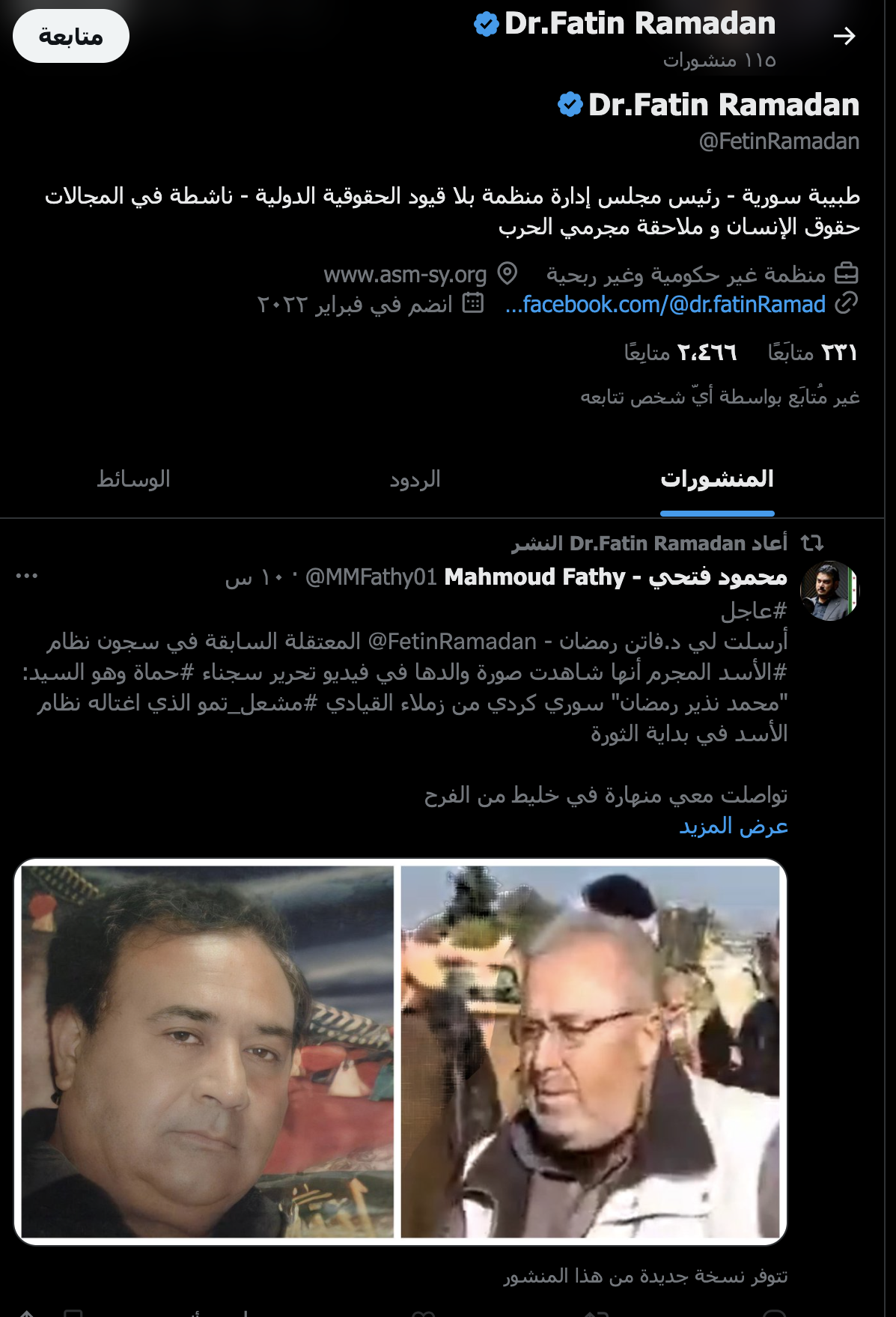Open the www.asm-sy.org website link
The width and height of the screenshot is (896, 1317).
coord(405,275)
